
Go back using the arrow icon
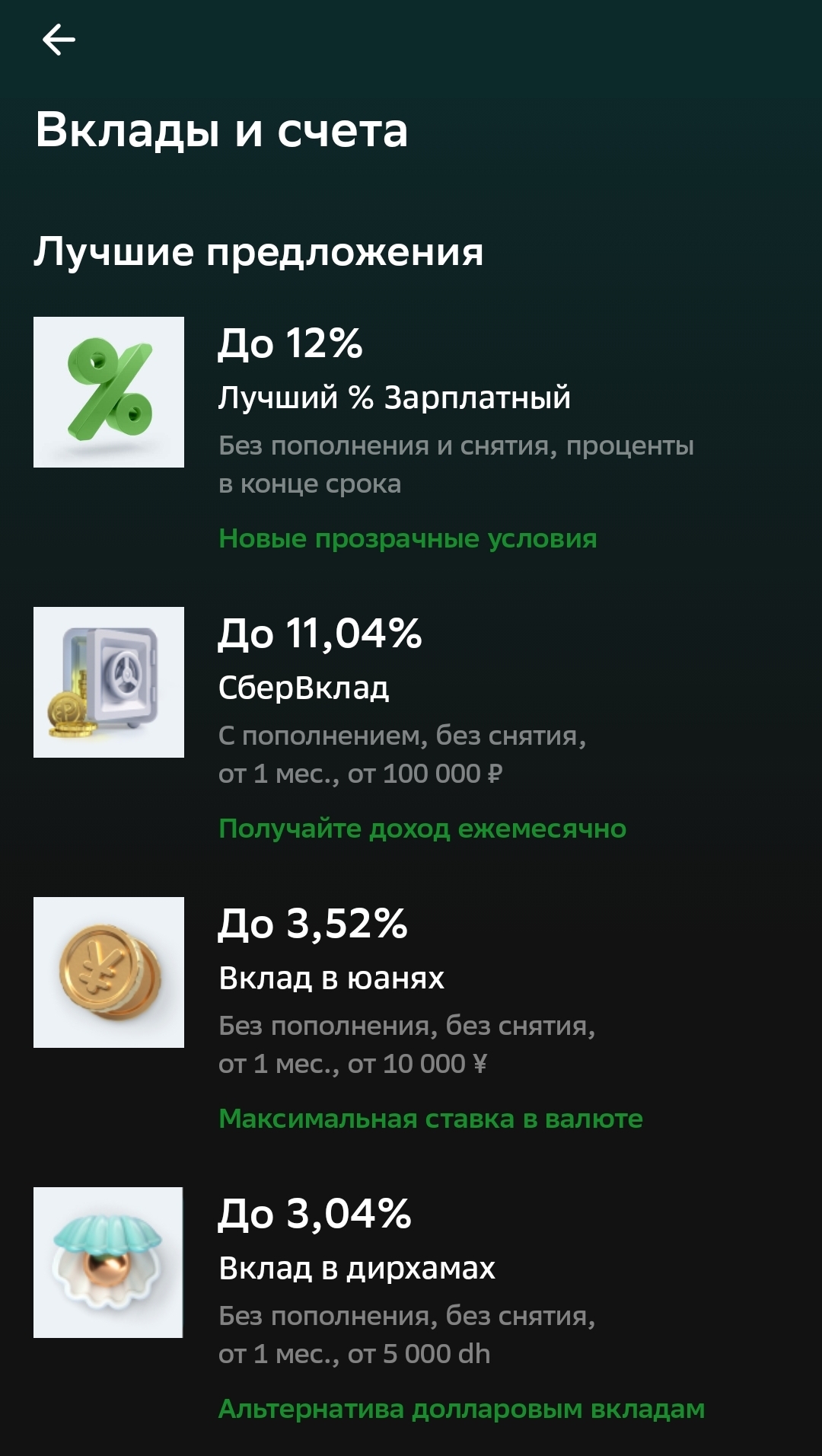[59, 40]
